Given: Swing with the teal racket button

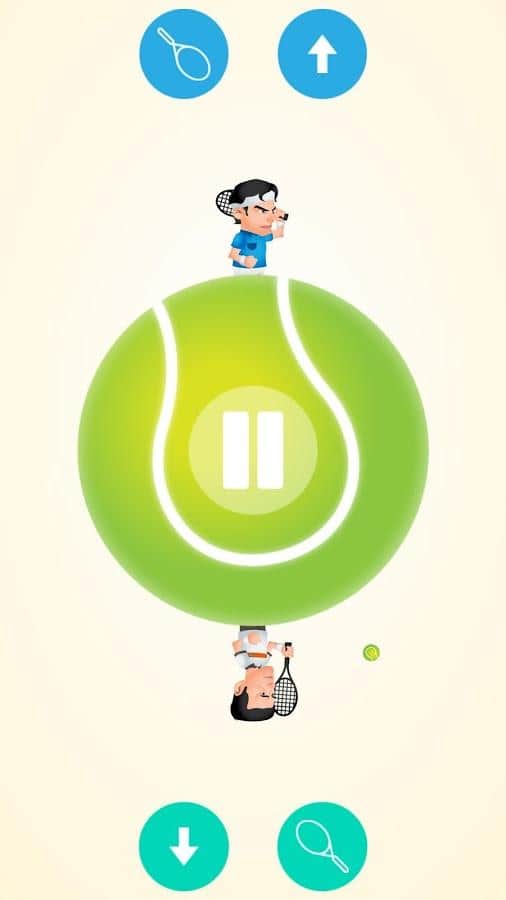Looking at the screenshot, I should (x=322, y=846).
